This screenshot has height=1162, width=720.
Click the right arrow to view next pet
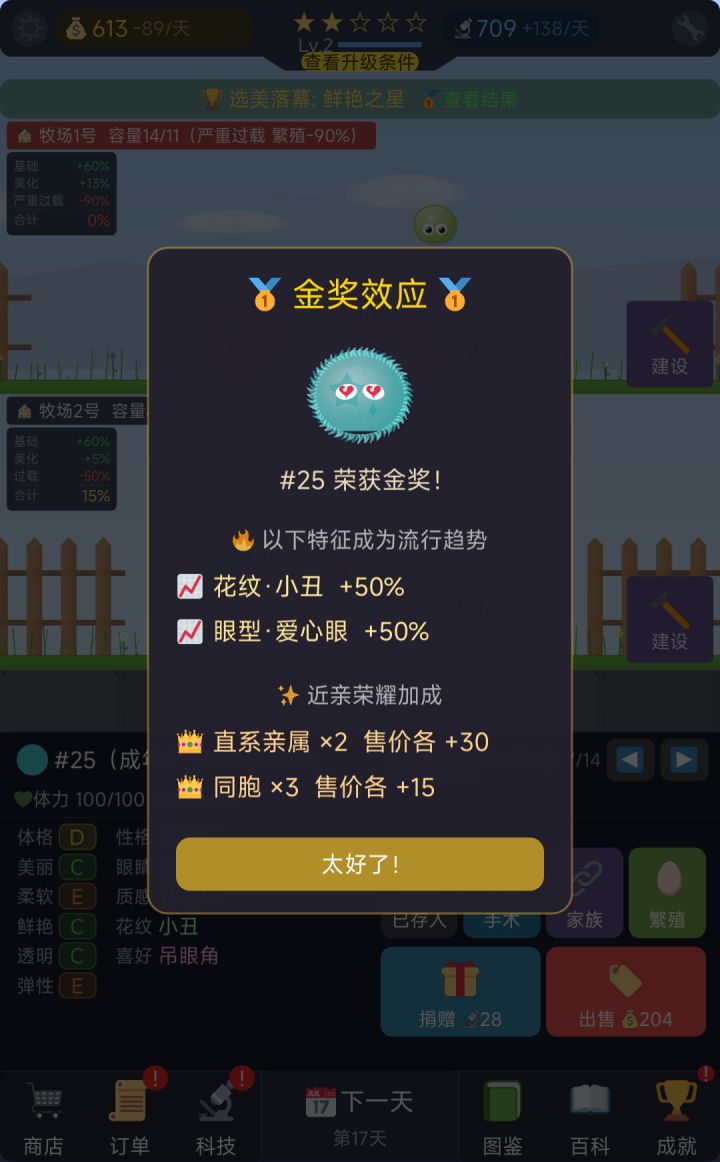(685, 759)
